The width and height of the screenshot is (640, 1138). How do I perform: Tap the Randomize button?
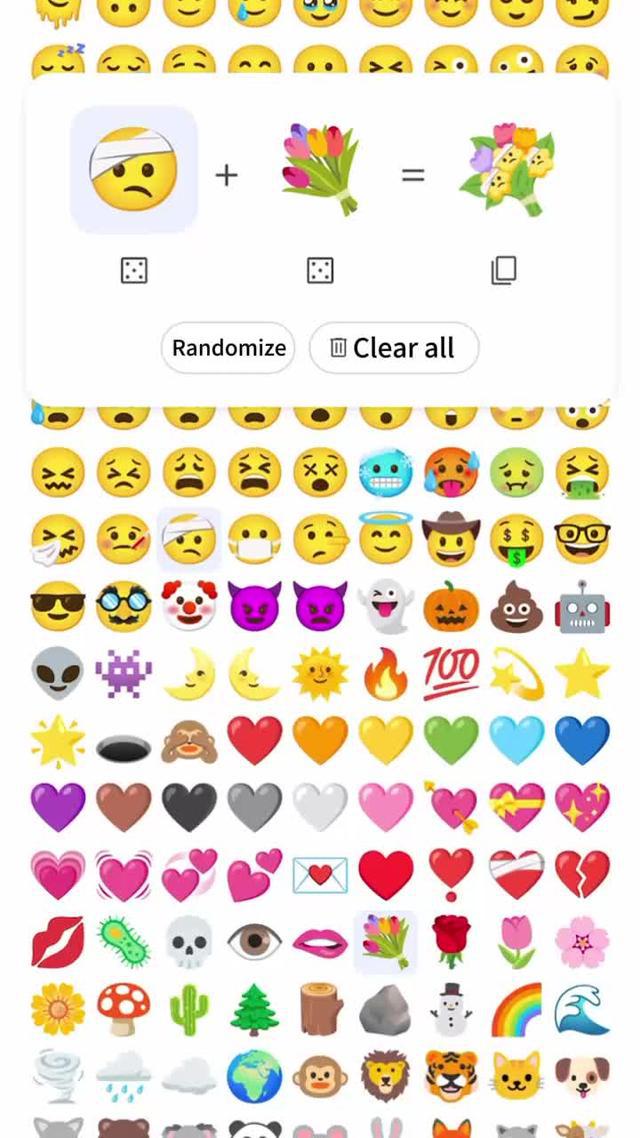(228, 348)
